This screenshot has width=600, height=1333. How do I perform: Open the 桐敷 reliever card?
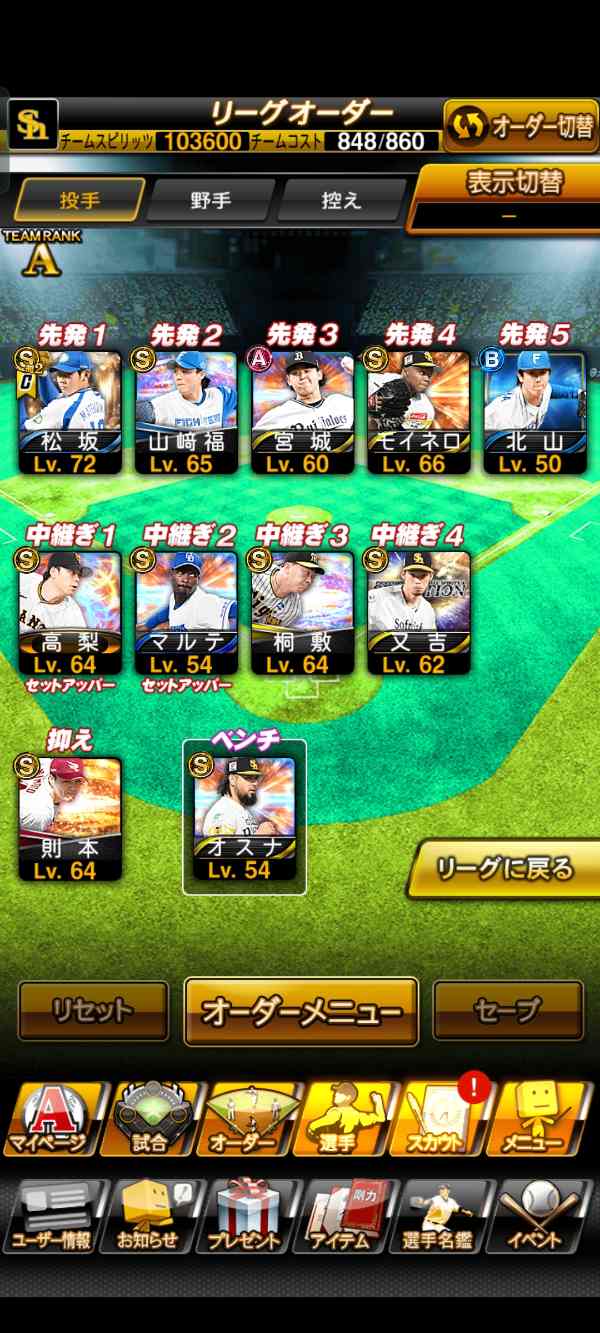coord(302,612)
